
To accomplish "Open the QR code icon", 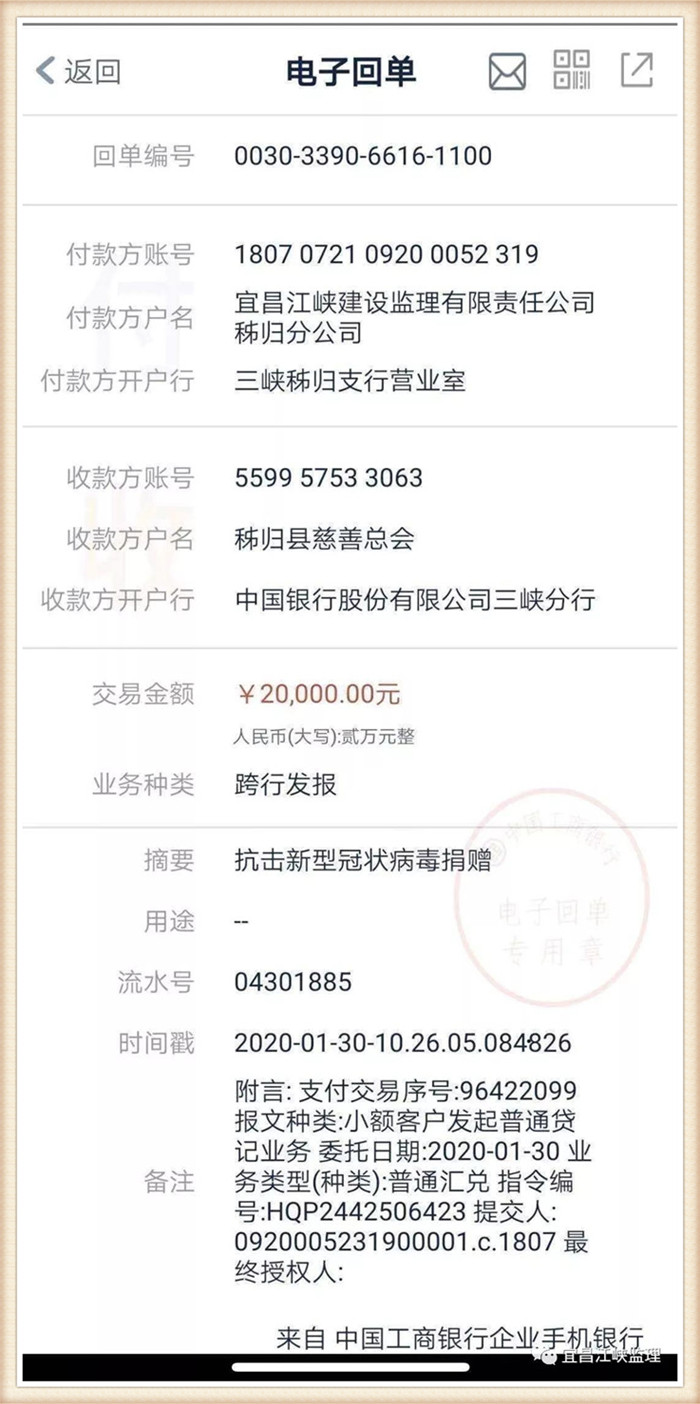I will [572, 70].
